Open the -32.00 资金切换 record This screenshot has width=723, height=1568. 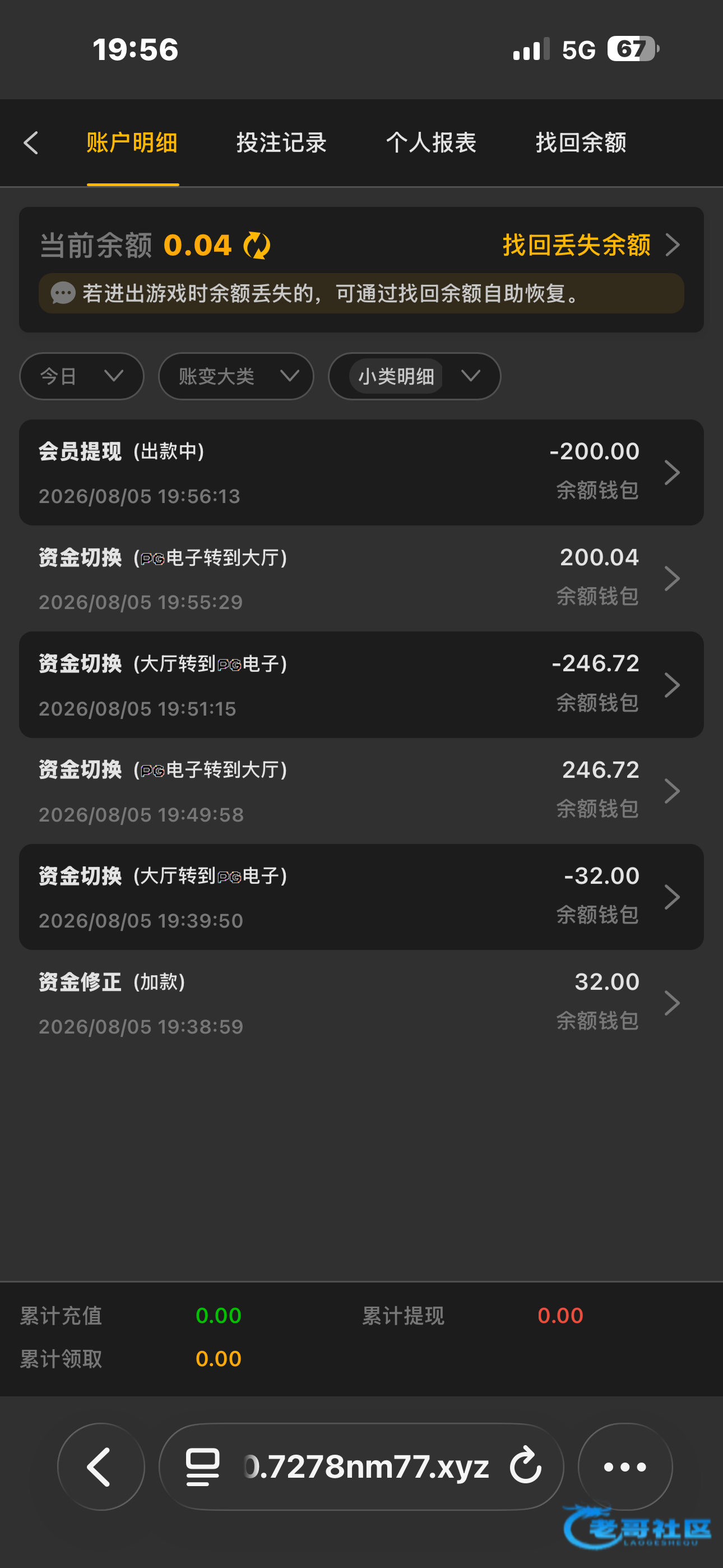(x=361, y=897)
